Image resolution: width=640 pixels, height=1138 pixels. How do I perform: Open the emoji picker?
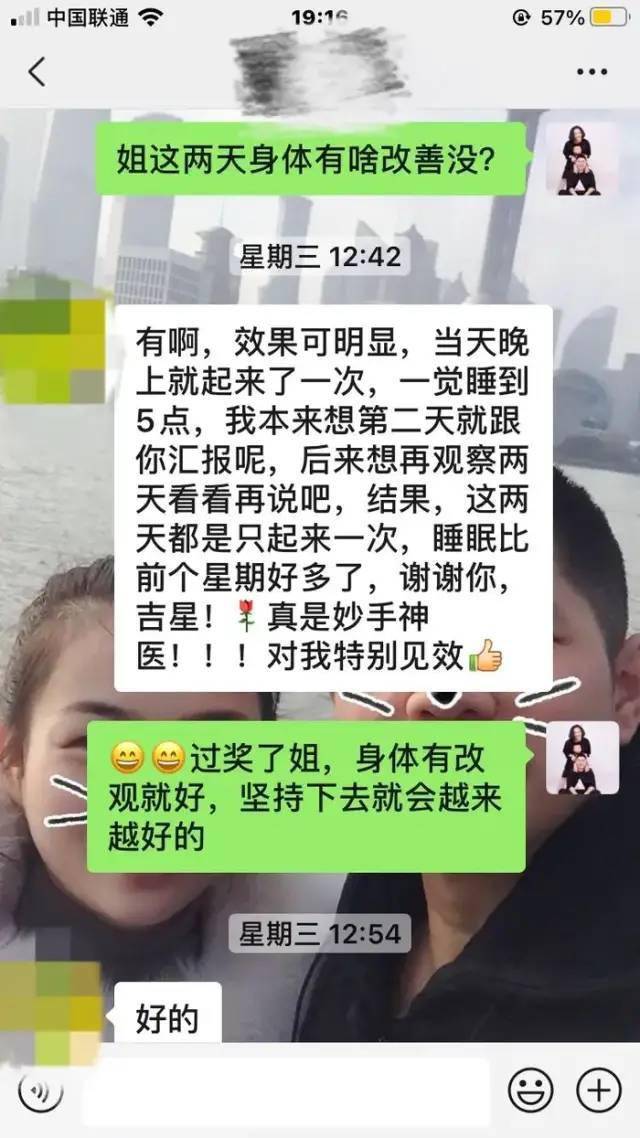pos(530,1090)
